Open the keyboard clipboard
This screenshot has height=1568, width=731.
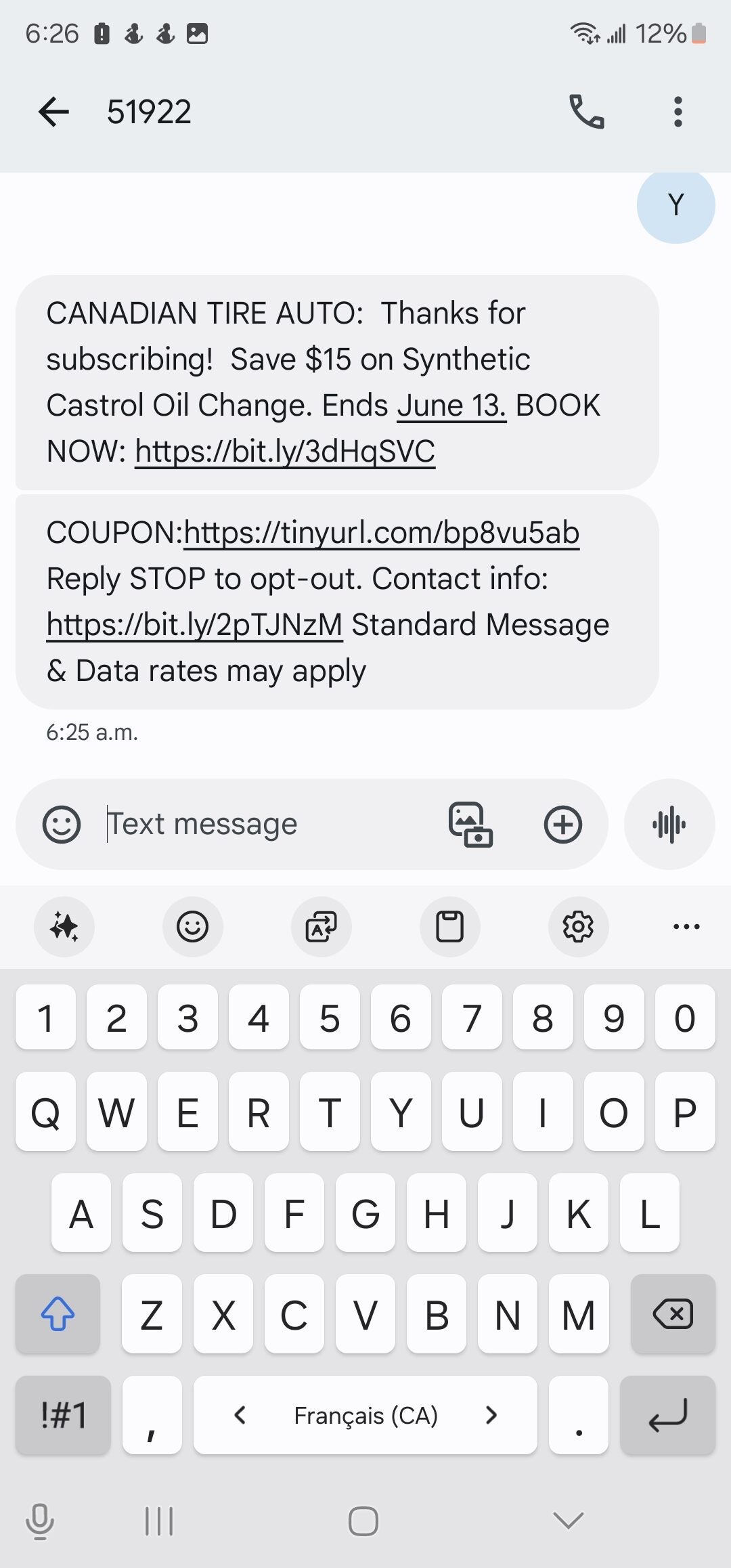click(449, 926)
